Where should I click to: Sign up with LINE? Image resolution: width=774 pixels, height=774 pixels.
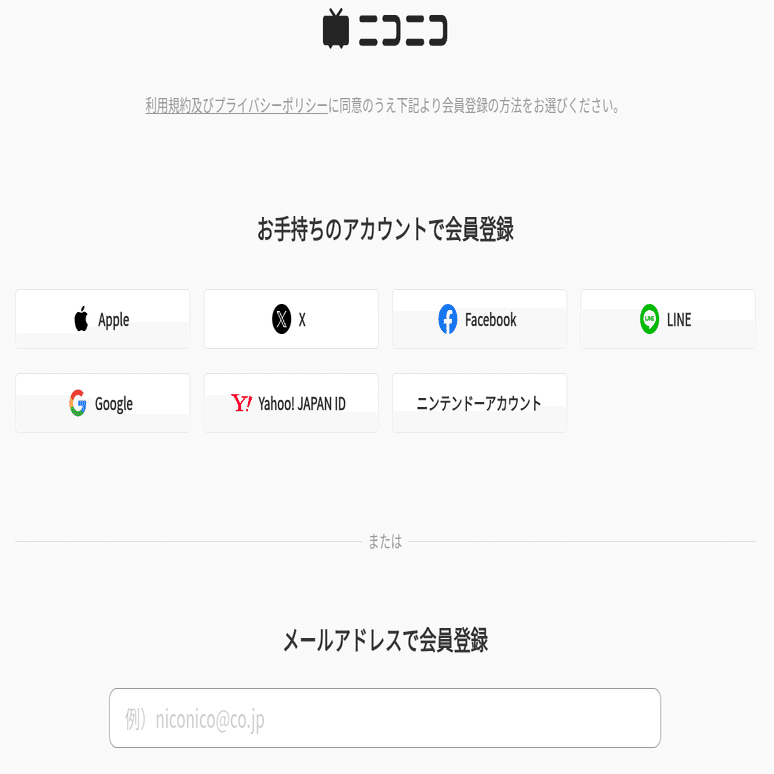pos(667,319)
